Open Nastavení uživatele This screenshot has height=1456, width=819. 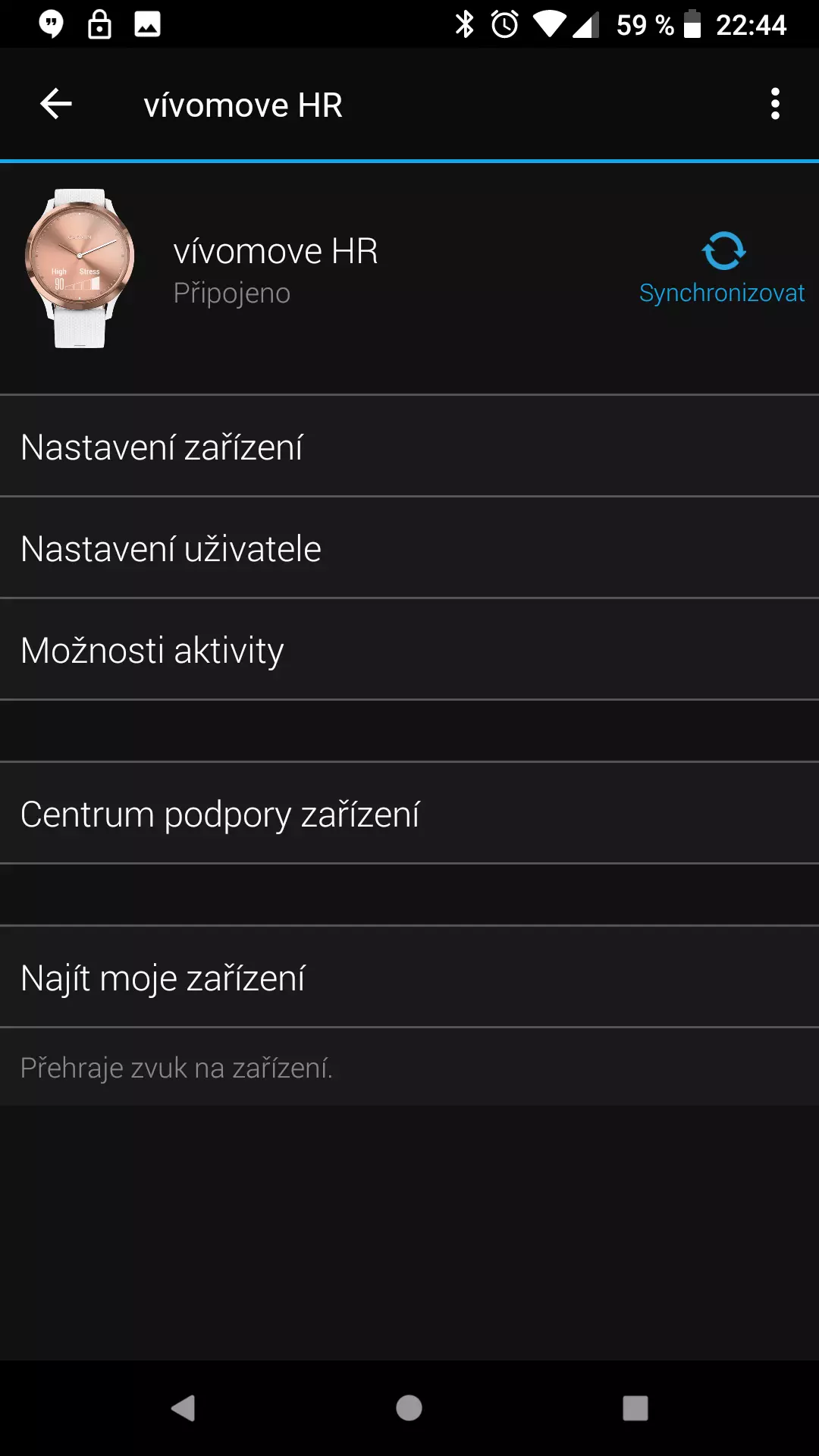coord(409,548)
